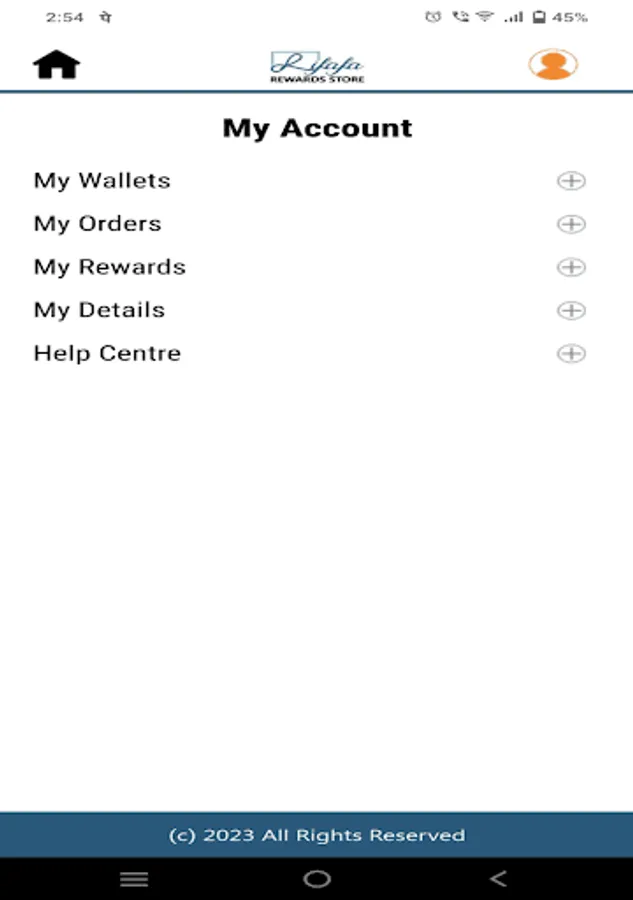633x900 pixels.
Task: Open the orange profile avatar
Action: [x=553, y=64]
